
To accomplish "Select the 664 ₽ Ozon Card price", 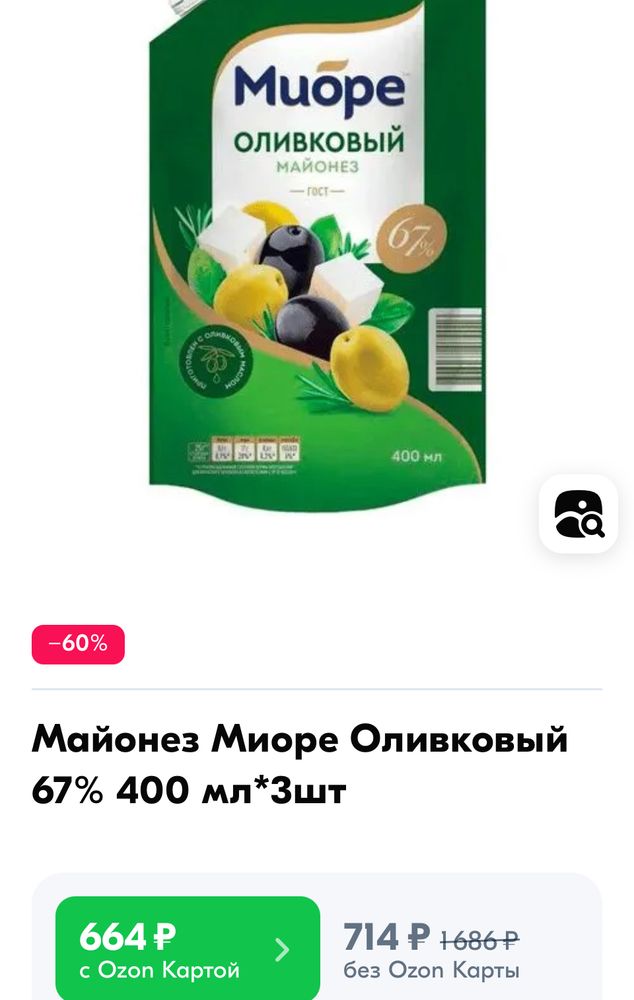I will (x=187, y=948).
